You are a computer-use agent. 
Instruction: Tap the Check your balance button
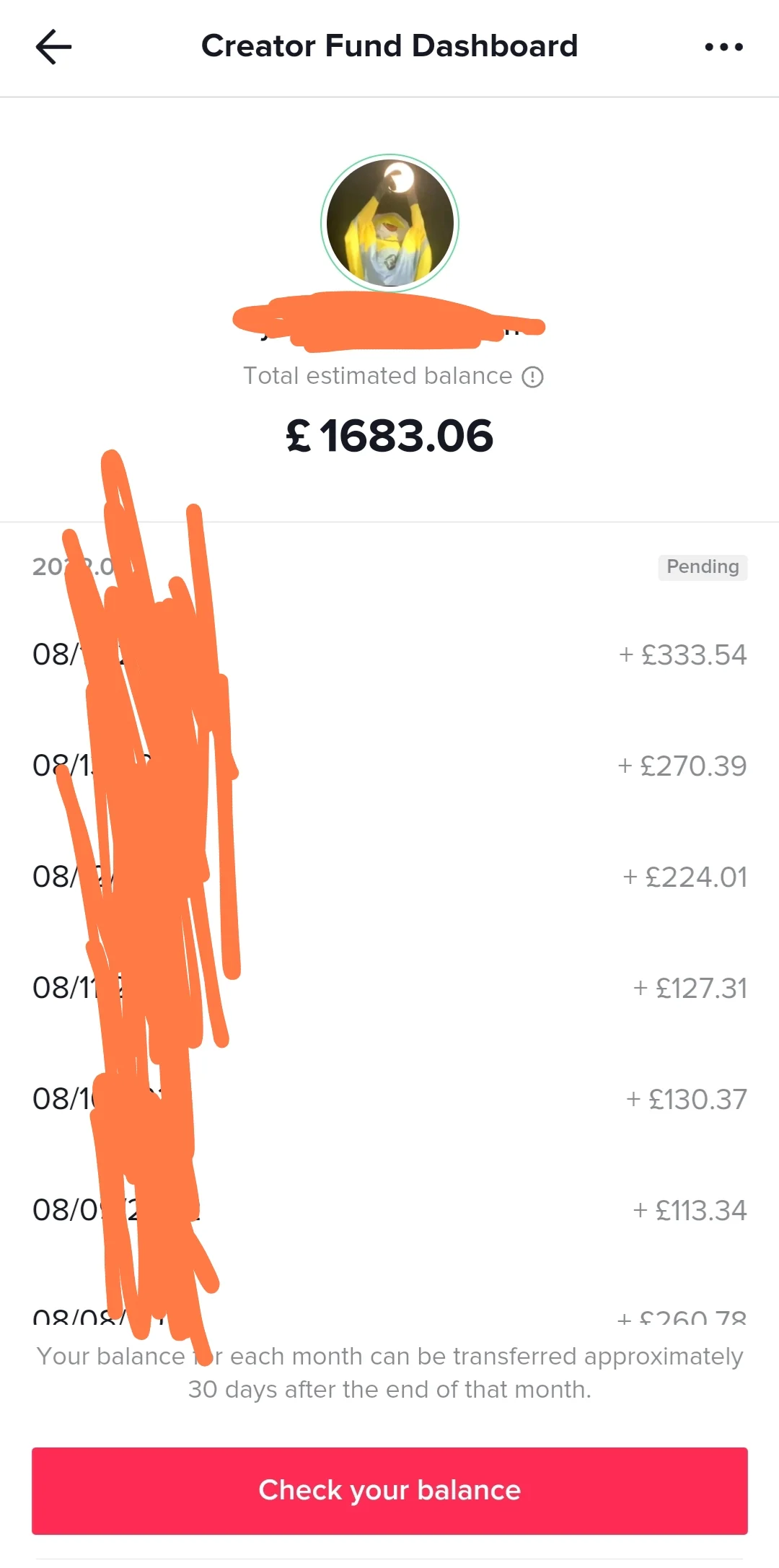[389, 1490]
